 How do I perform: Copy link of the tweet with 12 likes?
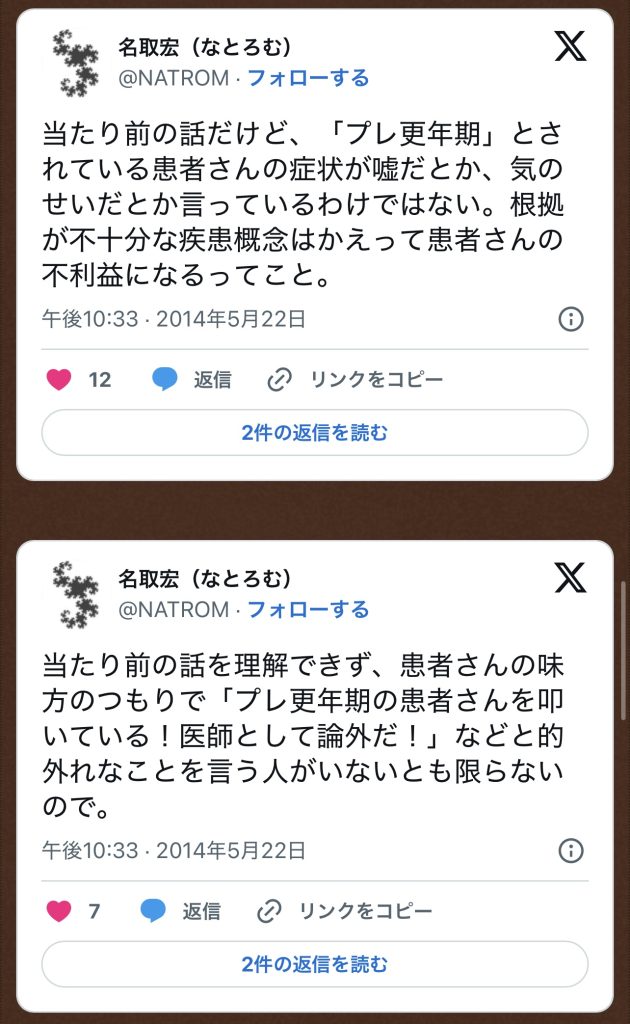[x=355, y=380]
